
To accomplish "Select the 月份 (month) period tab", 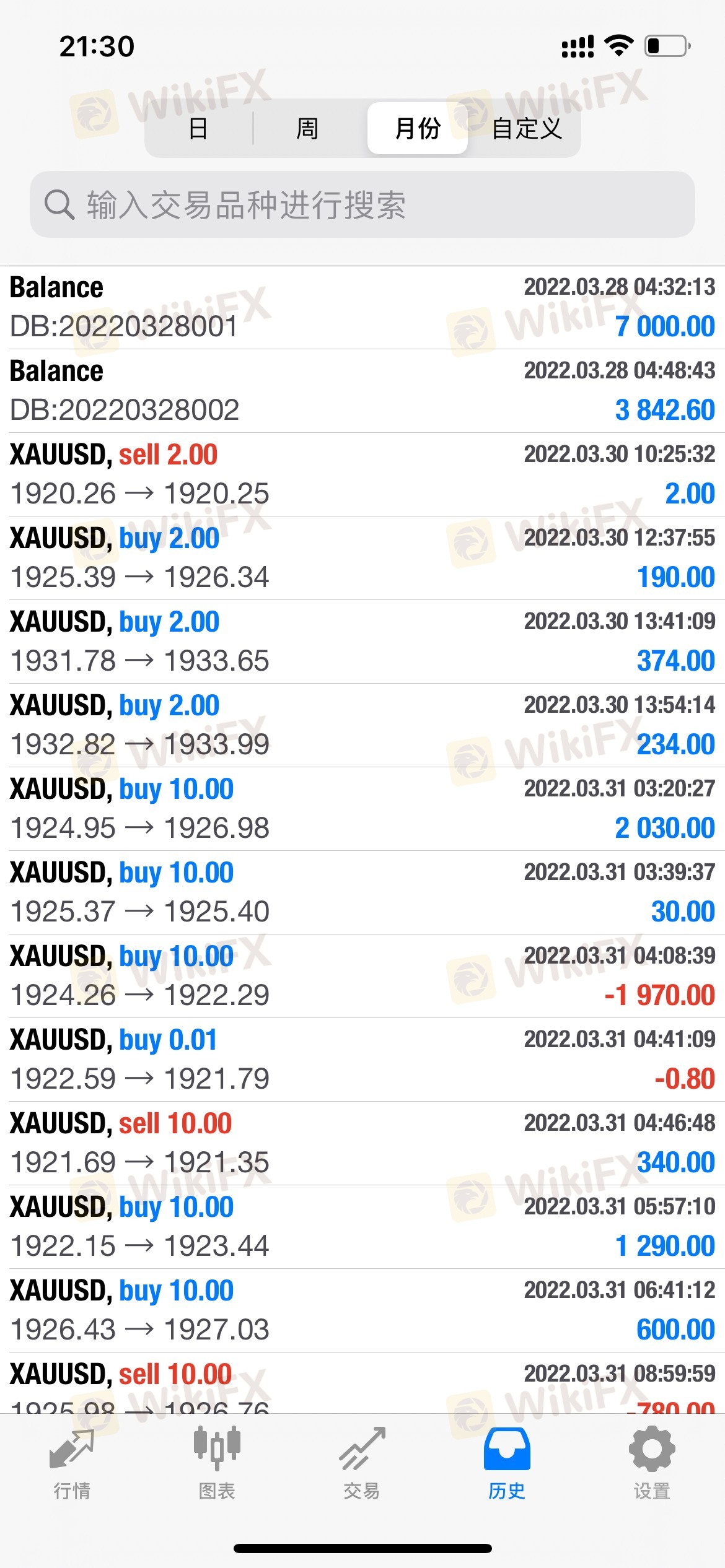I will point(418,128).
